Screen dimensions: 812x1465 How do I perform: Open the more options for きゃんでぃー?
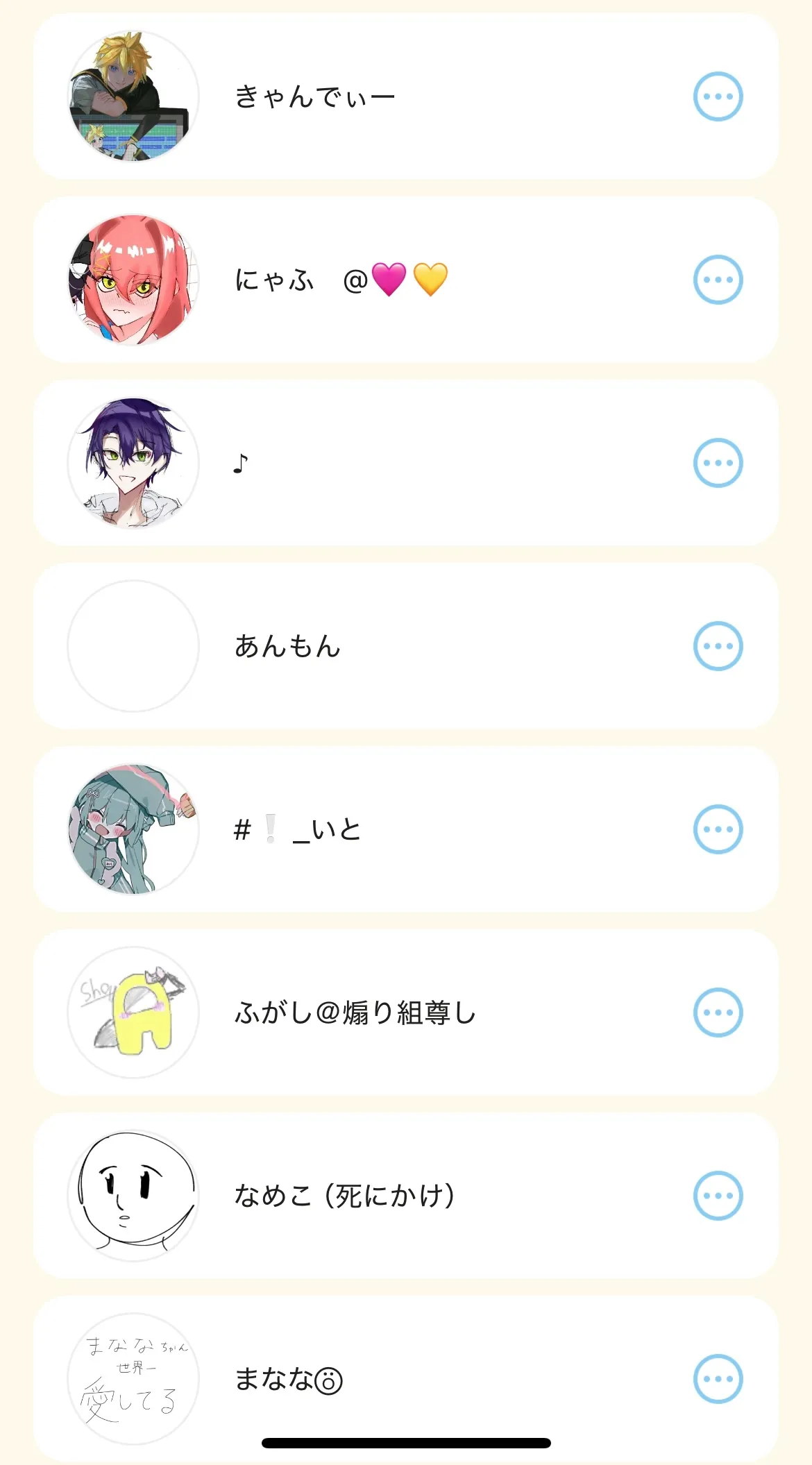[x=718, y=96]
